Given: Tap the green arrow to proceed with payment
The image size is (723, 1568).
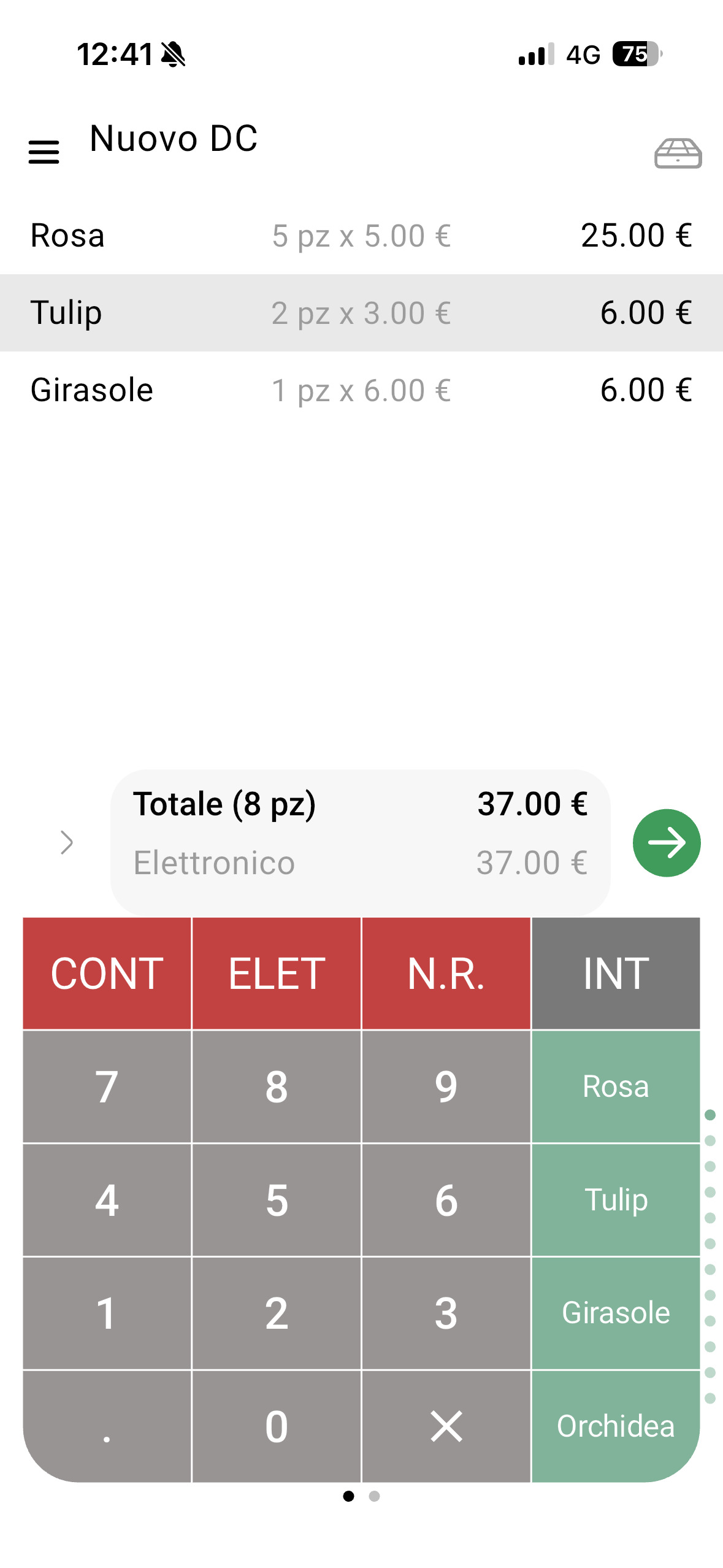Looking at the screenshot, I should pos(667,843).
